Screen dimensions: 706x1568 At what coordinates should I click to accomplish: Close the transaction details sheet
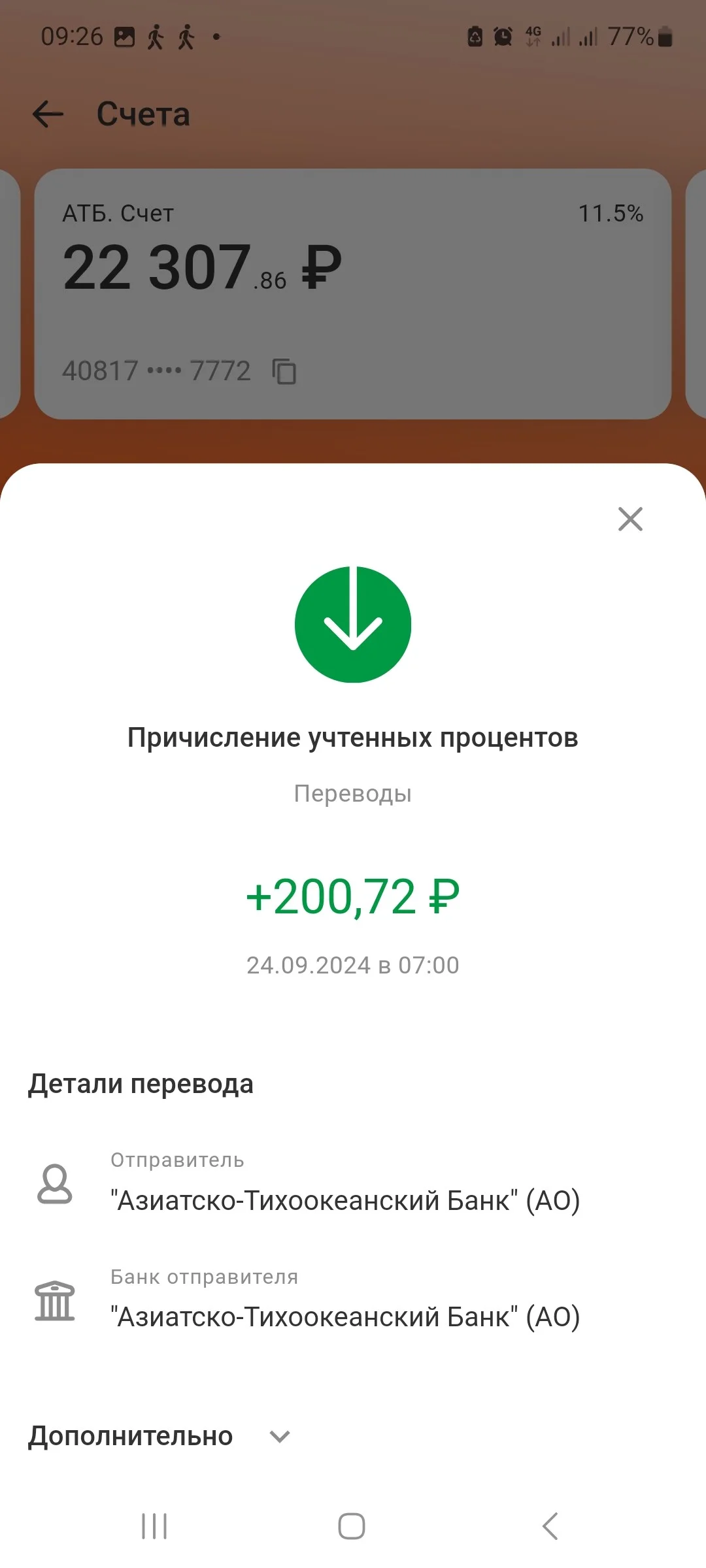(x=630, y=519)
